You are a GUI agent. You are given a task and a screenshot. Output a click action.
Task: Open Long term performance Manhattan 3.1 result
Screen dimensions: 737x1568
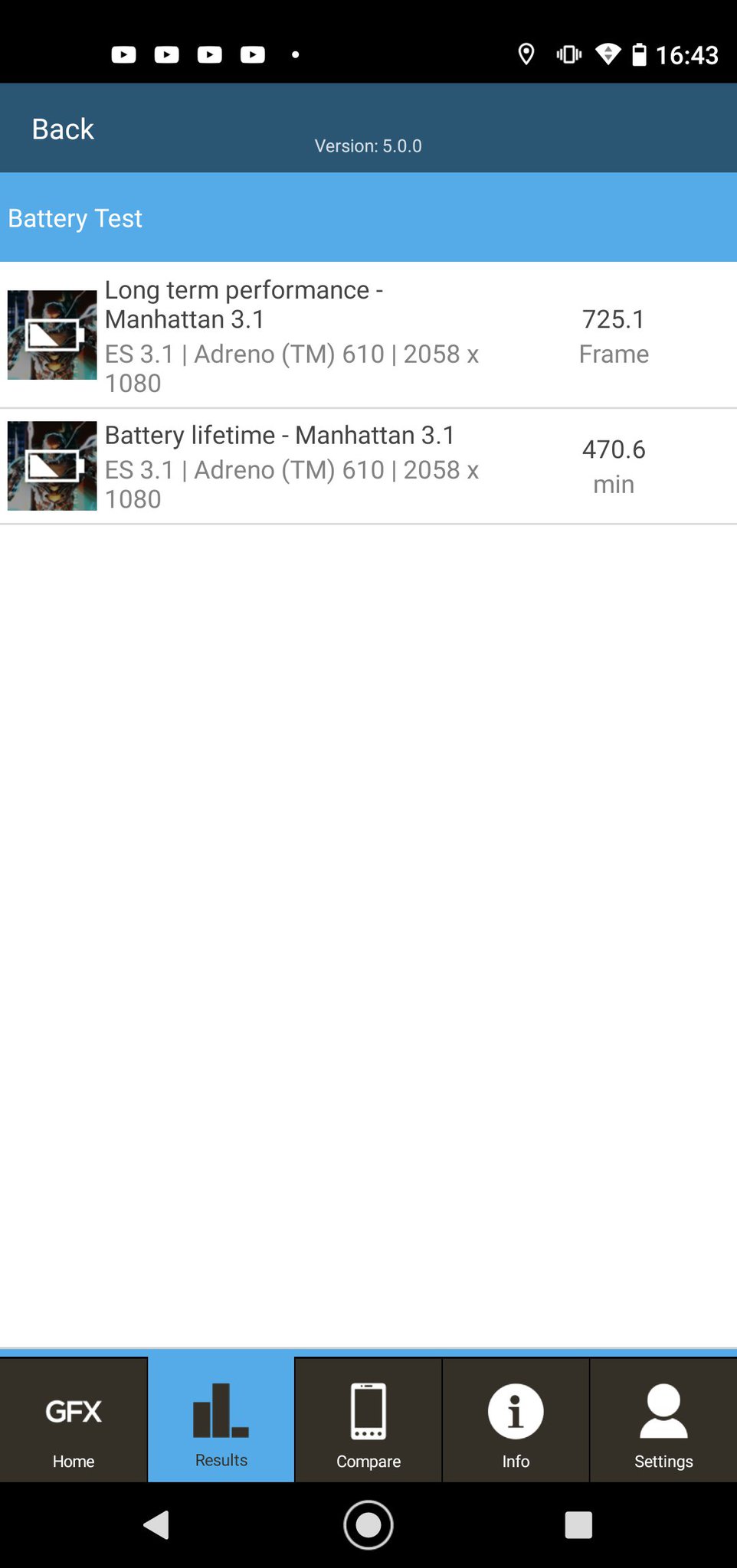368,335
